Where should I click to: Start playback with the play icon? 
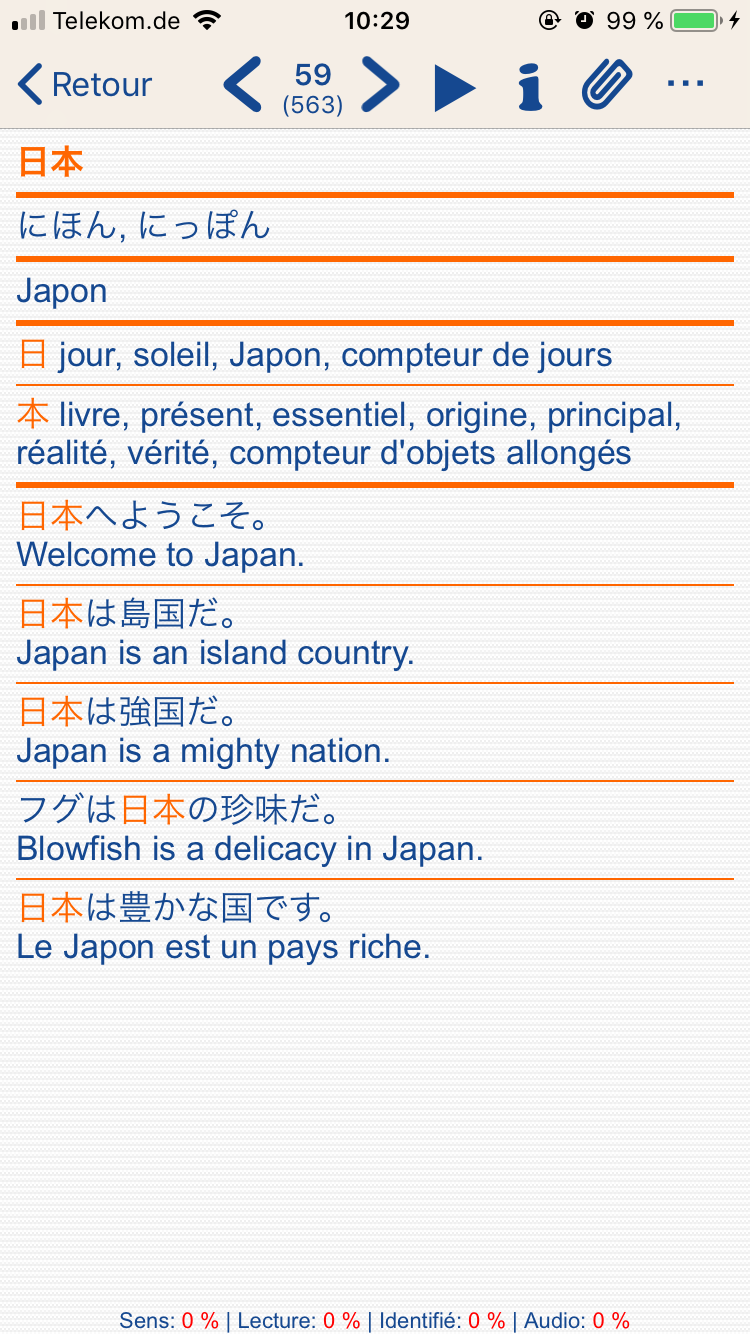click(455, 87)
